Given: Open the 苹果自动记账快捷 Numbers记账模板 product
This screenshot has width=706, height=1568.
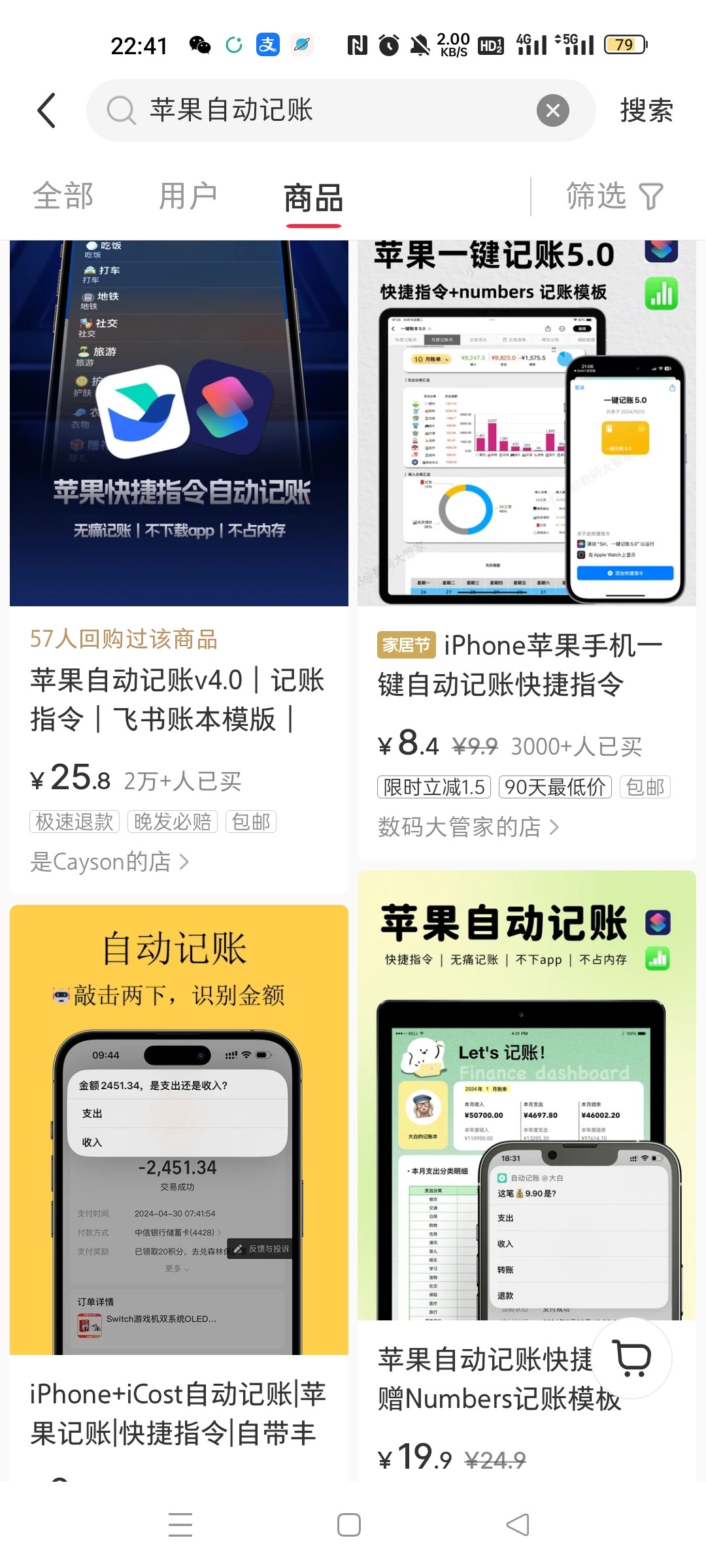Looking at the screenshot, I should [x=484, y=1379].
